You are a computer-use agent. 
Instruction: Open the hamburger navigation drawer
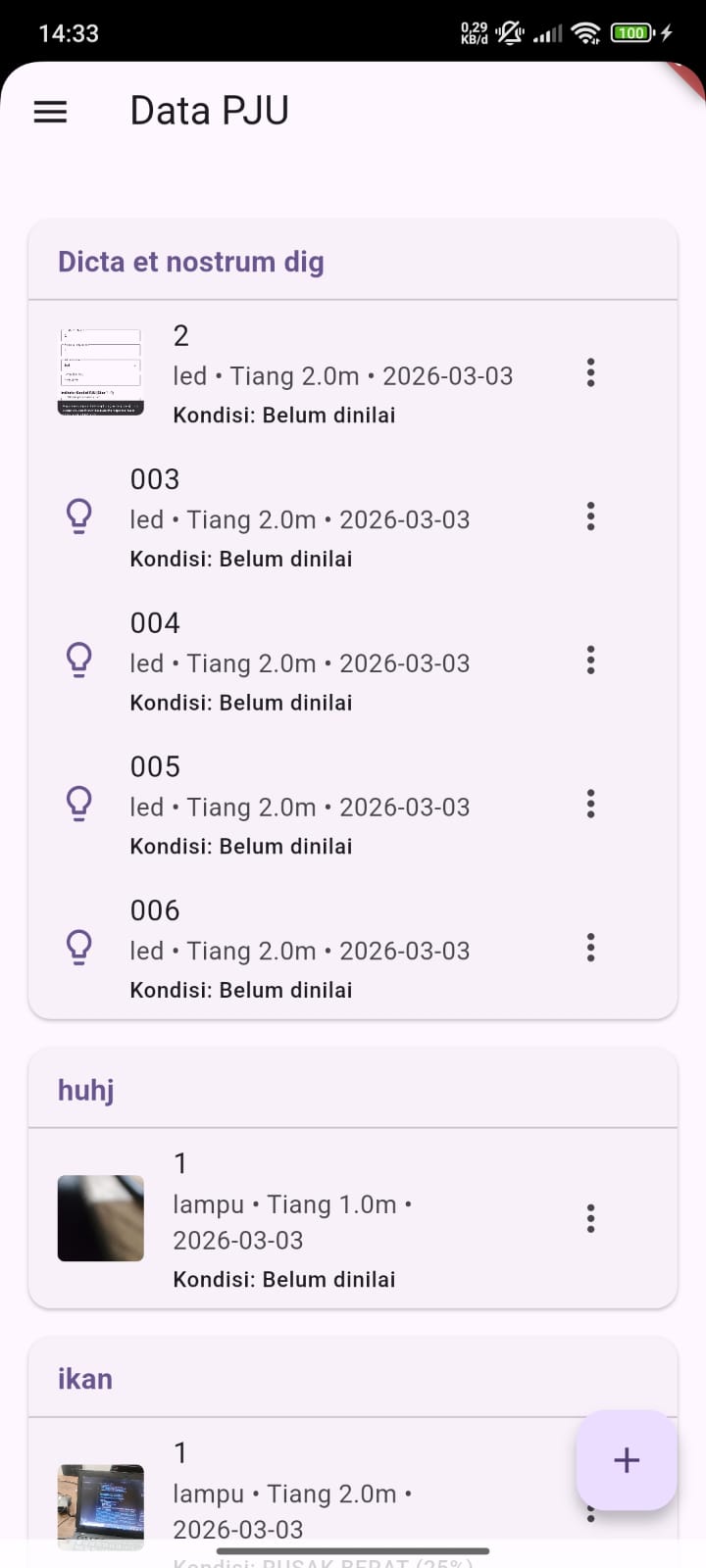pos(50,112)
